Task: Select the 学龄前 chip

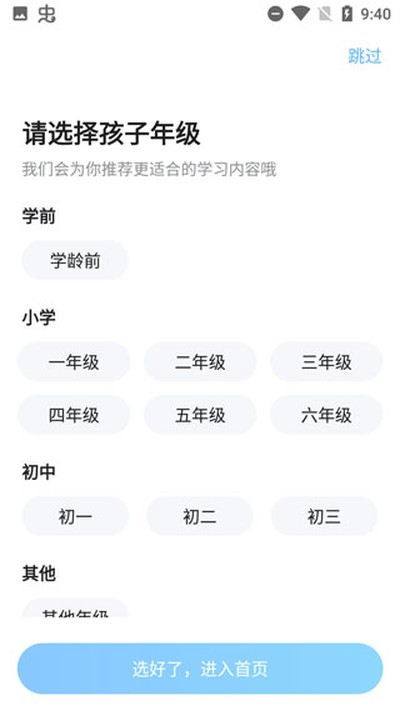Action: [75, 260]
